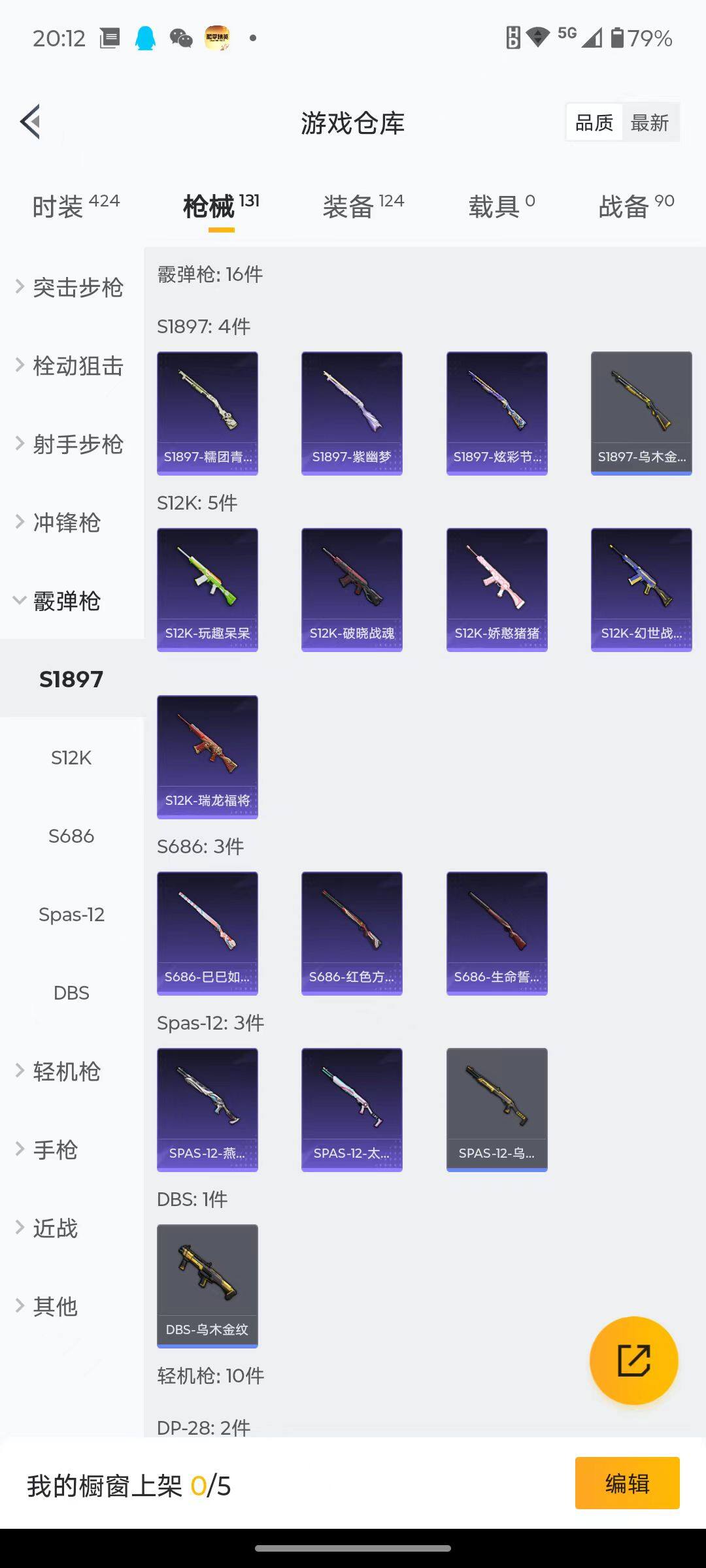Open the S1897-紫幽梦 weapon card
The height and width of the screenshot is (1568, 706).
click(352, 411)
